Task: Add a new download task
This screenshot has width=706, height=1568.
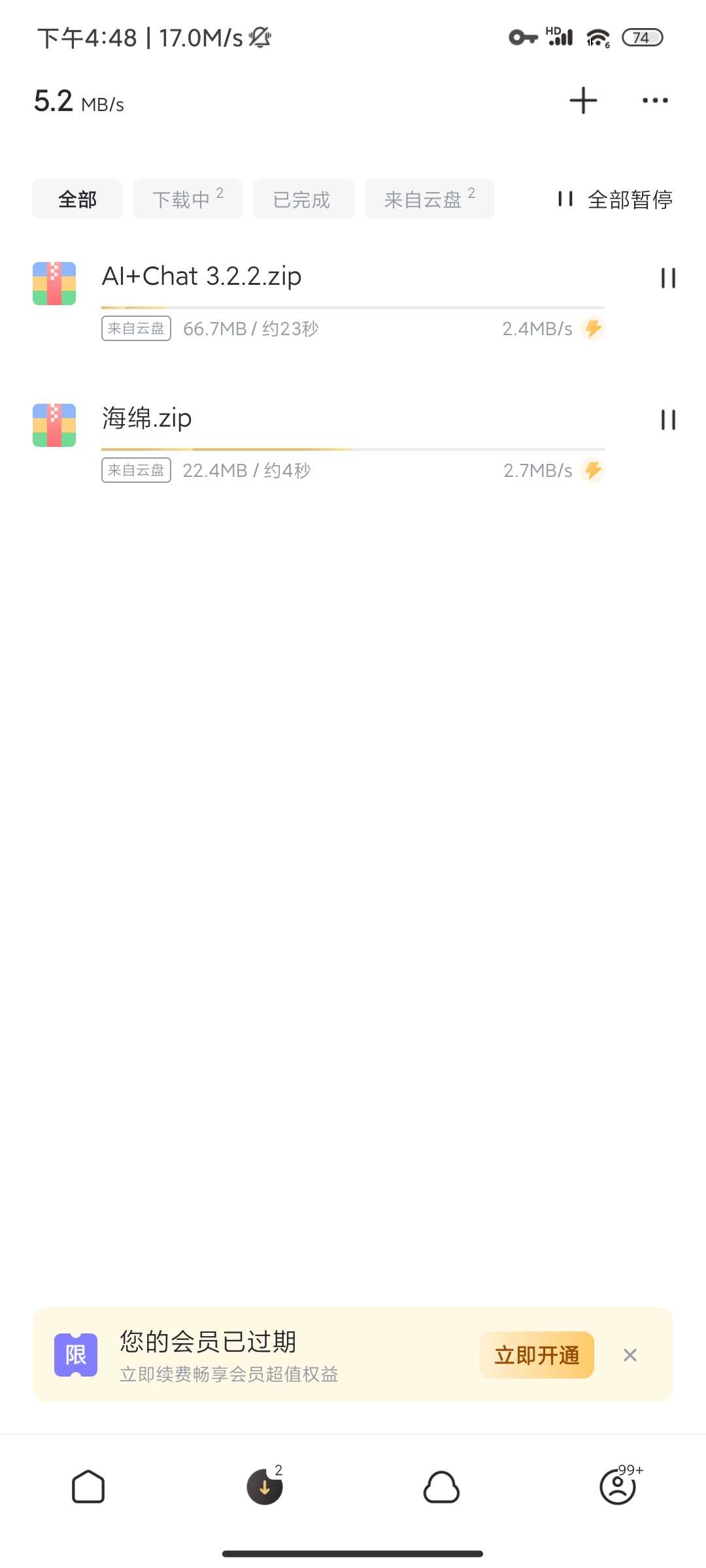Action: 583,101
